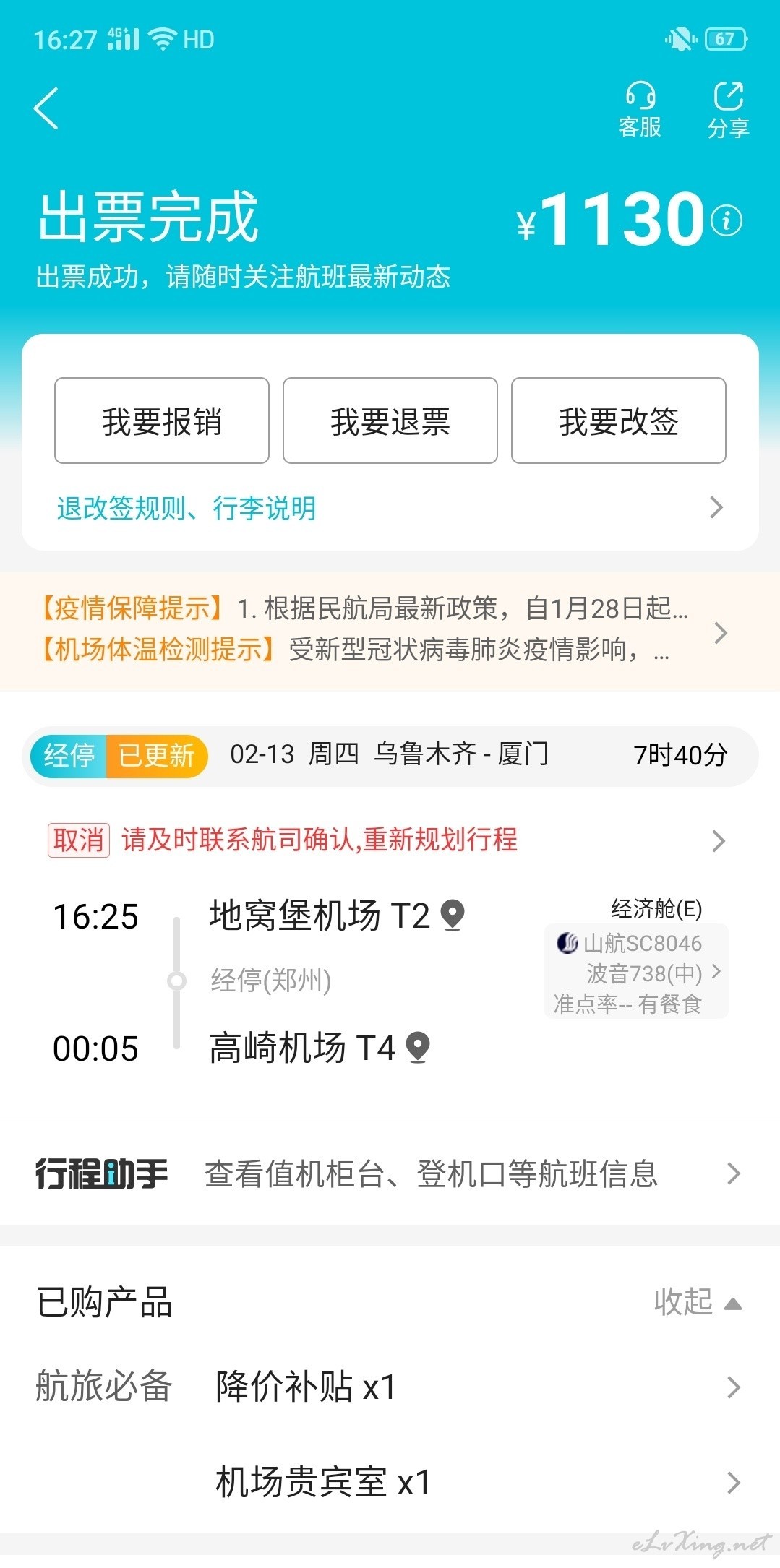Screen dimensions: 780x1568
Task: Show location of 地窝堡机场 T2
Action: click(453, 916)
